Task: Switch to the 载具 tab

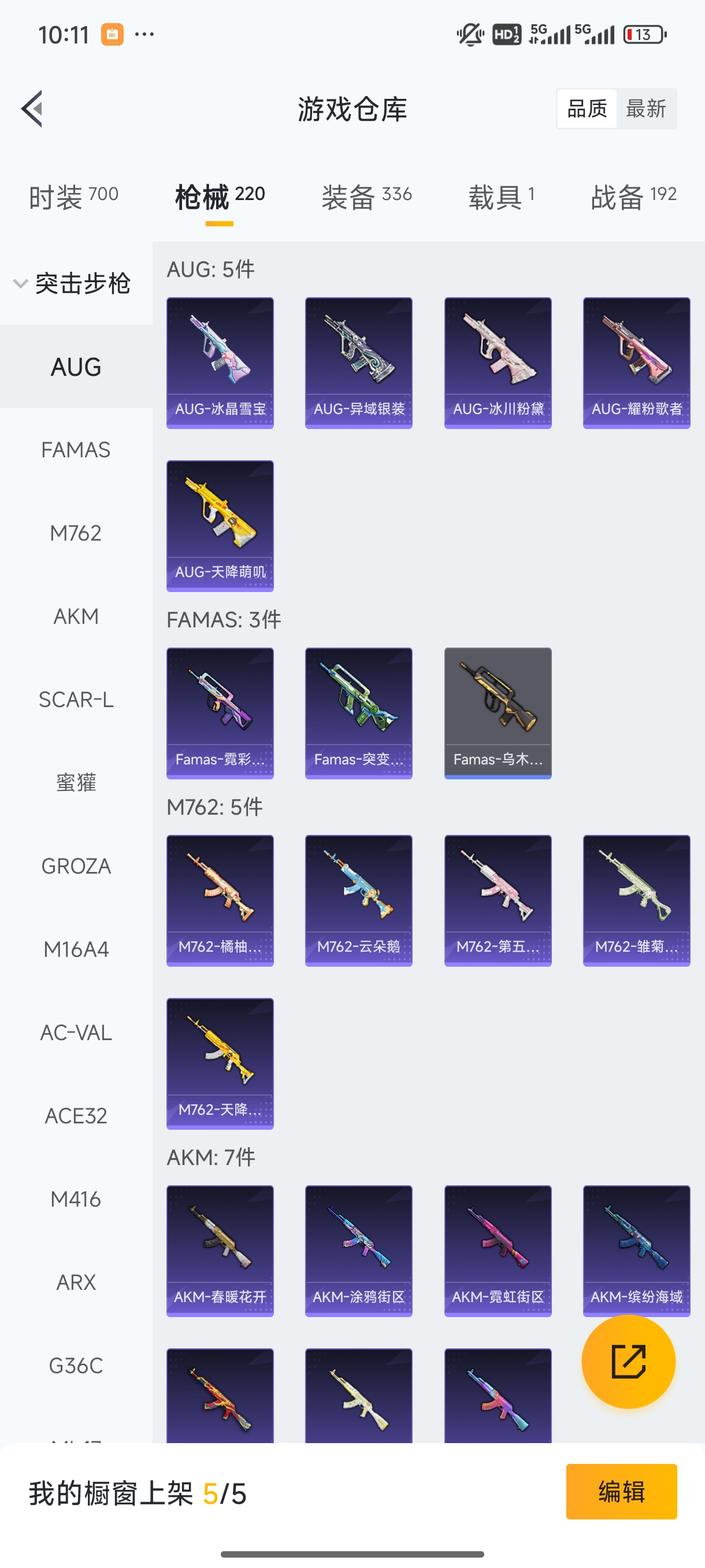Action: [500, 197]
